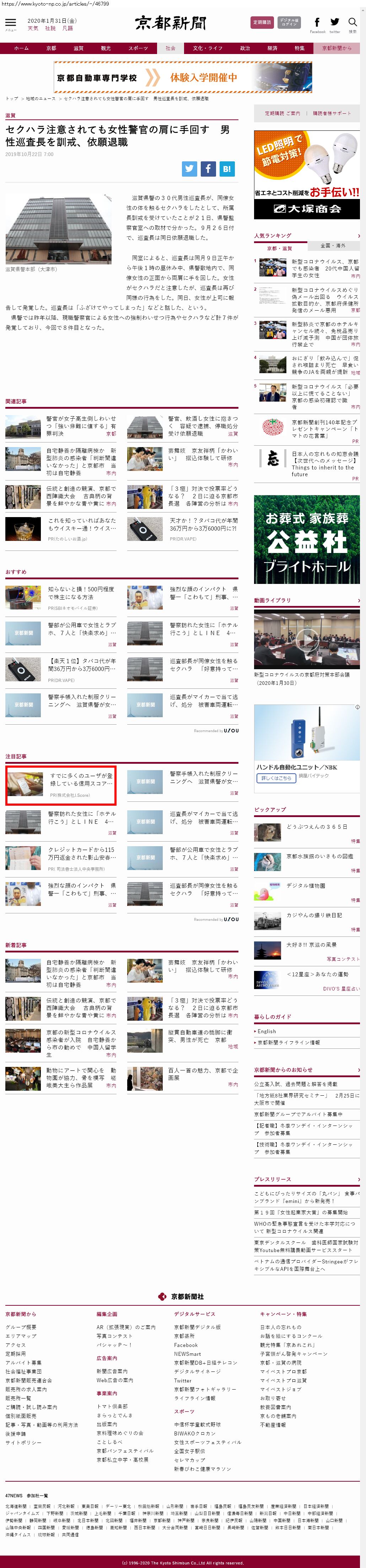
Task: Play the 動画ライブラリ video
Action: pos(307,639)
